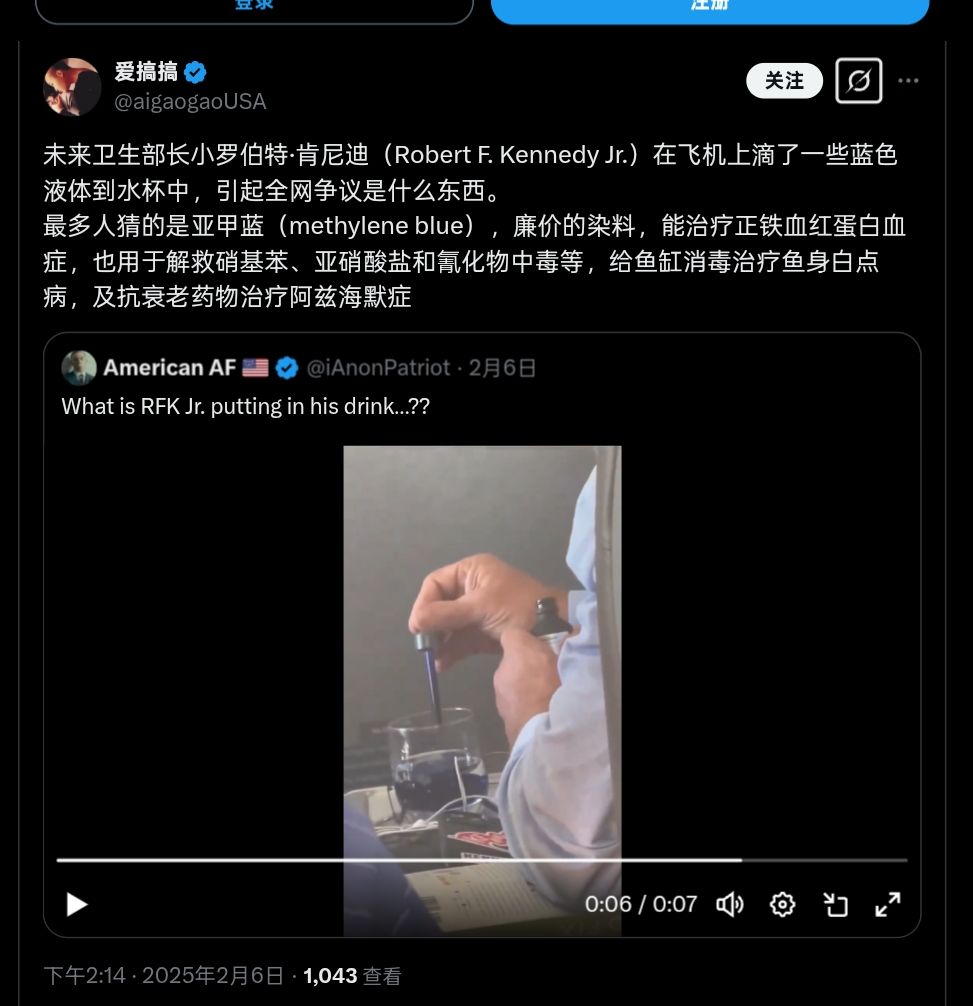Open 爱搞搞's profile avatar
973x1006 pixels.
tap(72, 87)
